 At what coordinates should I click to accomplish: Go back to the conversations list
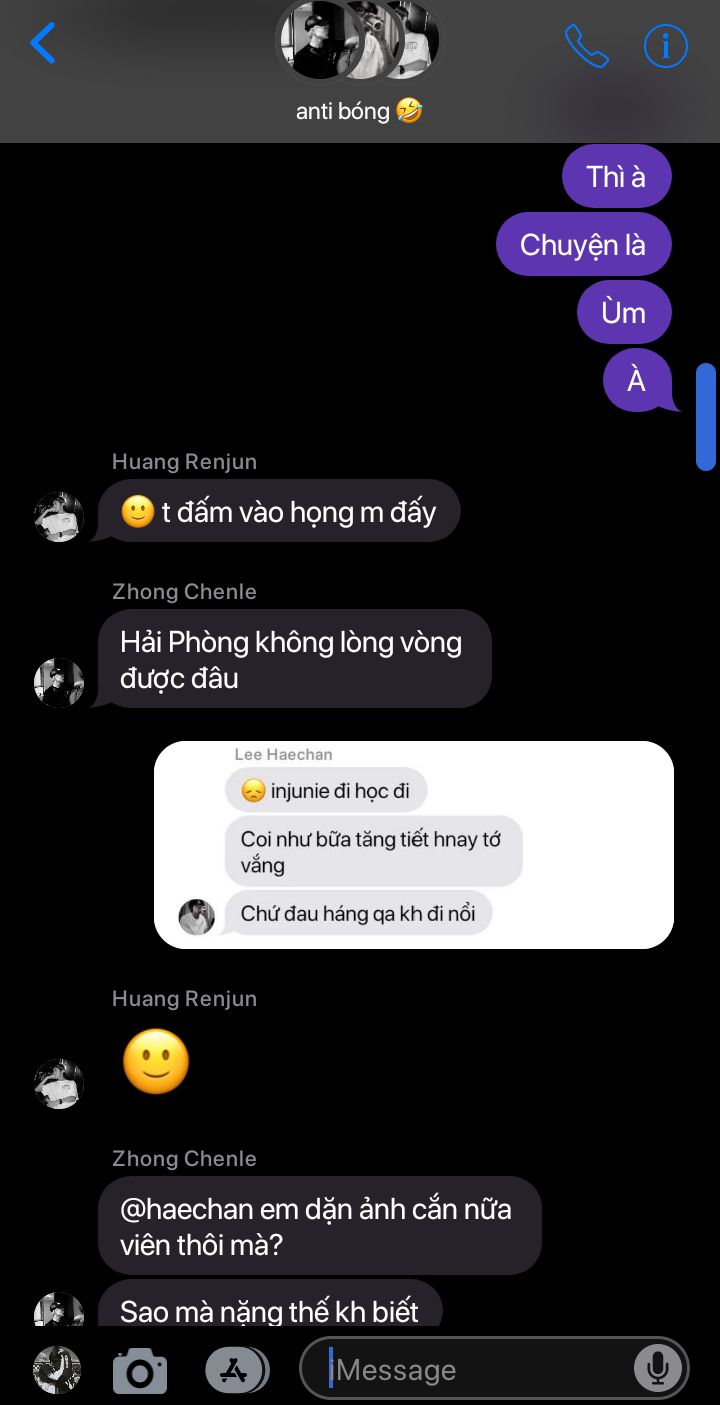coord(43,44)
